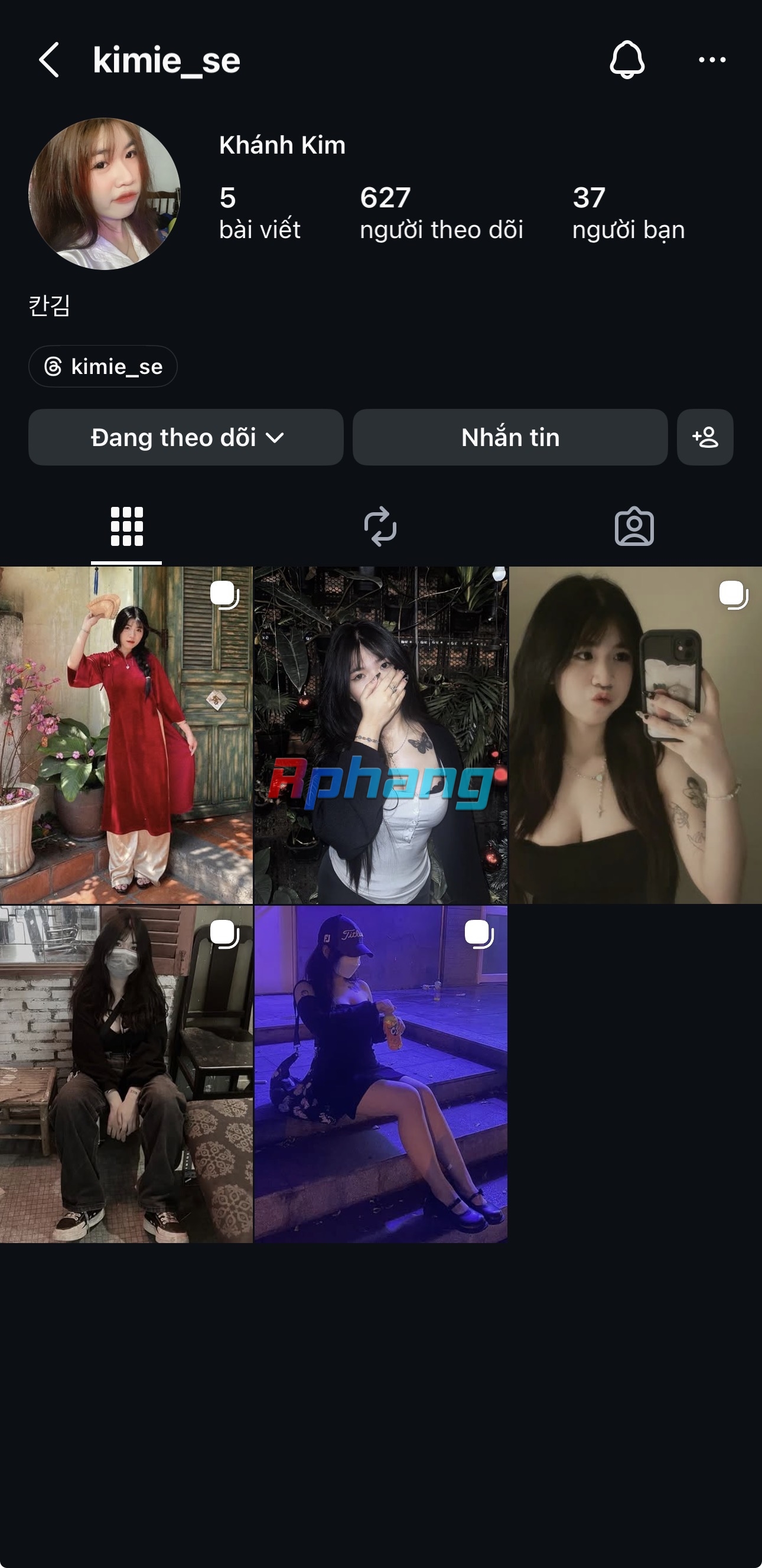Open the post with the red áo dài
This screenshot has height=1568, width=762.
coord(126,736)
